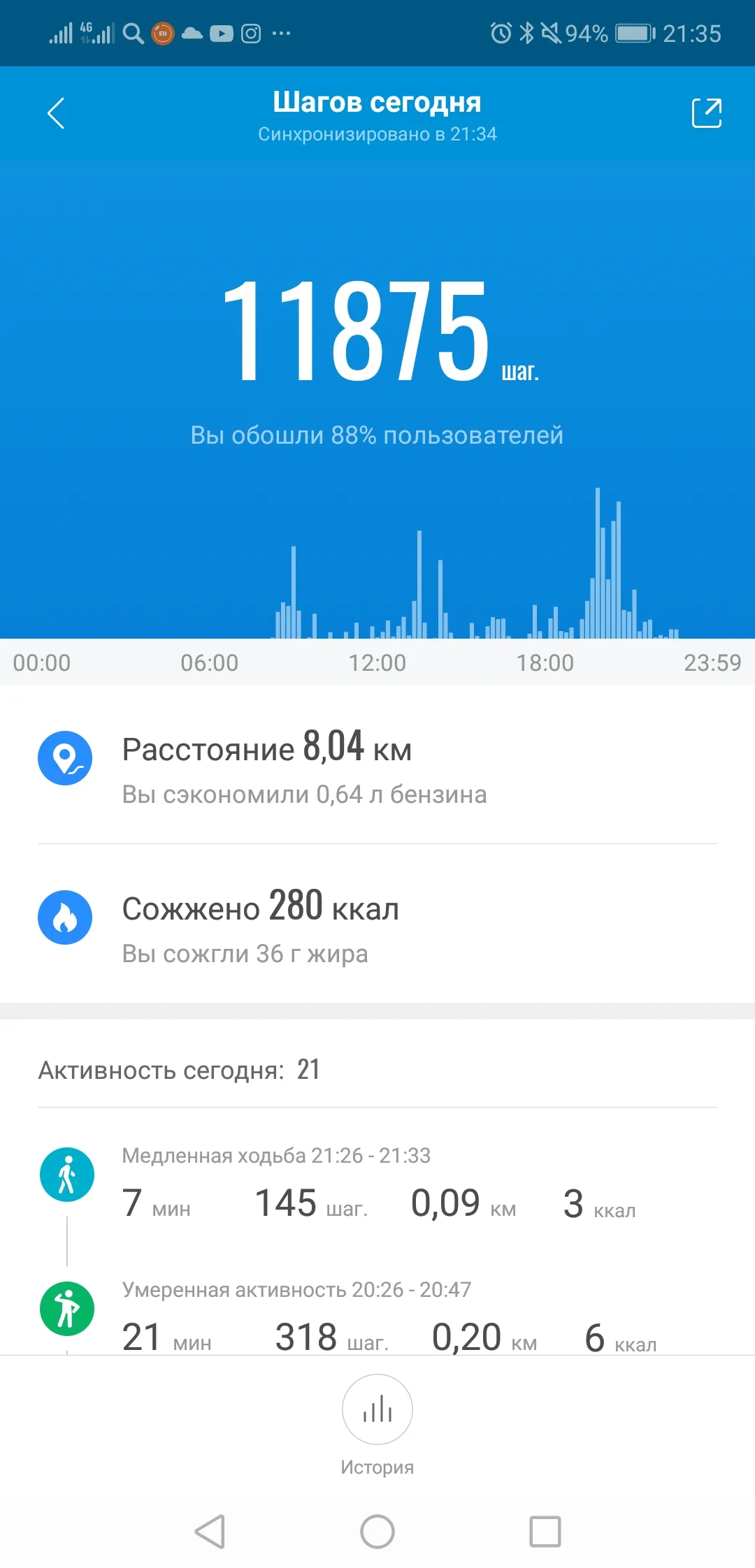
Task: Tap the tallest bar around 19:00 in the chart
Action: click(x=598, y=559)
